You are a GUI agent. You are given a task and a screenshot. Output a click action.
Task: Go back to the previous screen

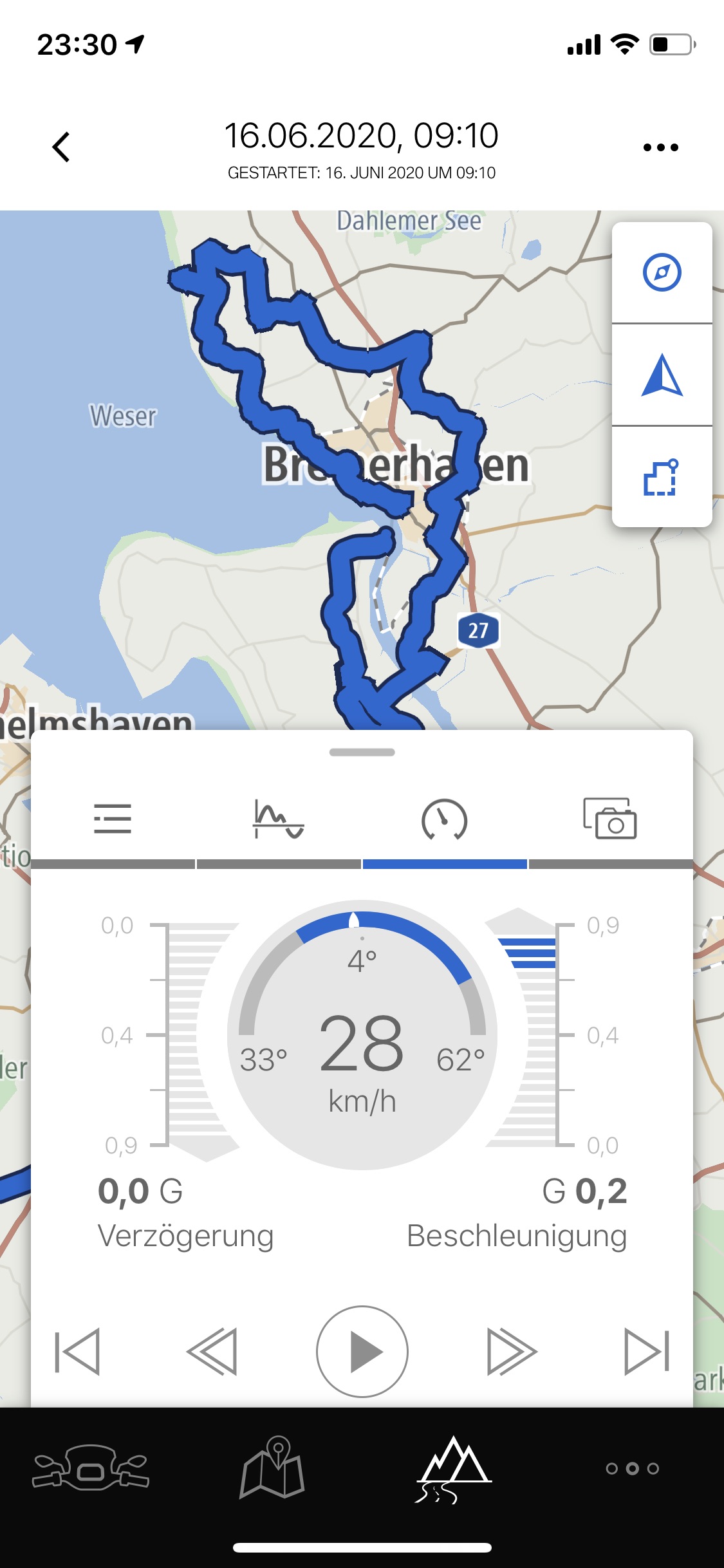tap(61, 147)
